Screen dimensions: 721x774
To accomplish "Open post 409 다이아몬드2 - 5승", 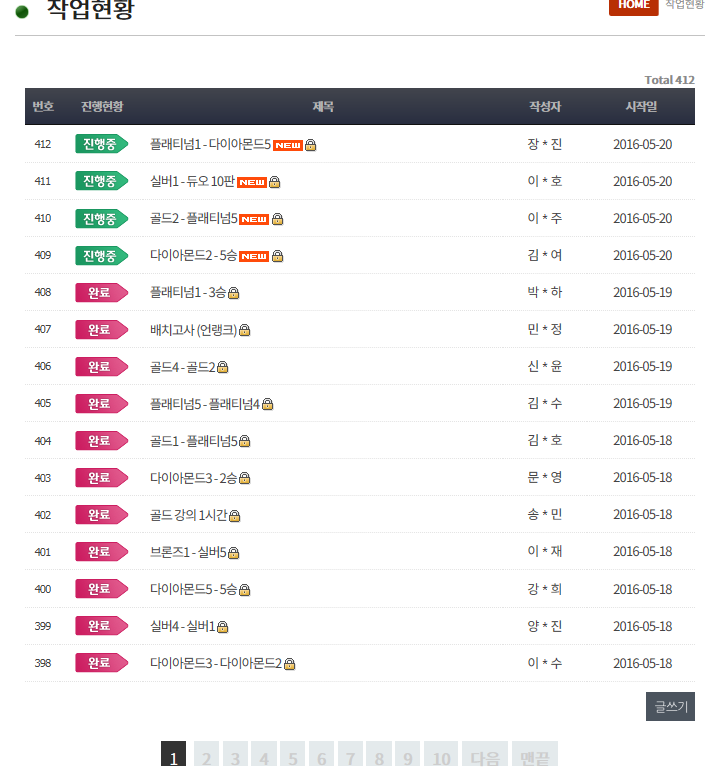I will coord(194,255).
